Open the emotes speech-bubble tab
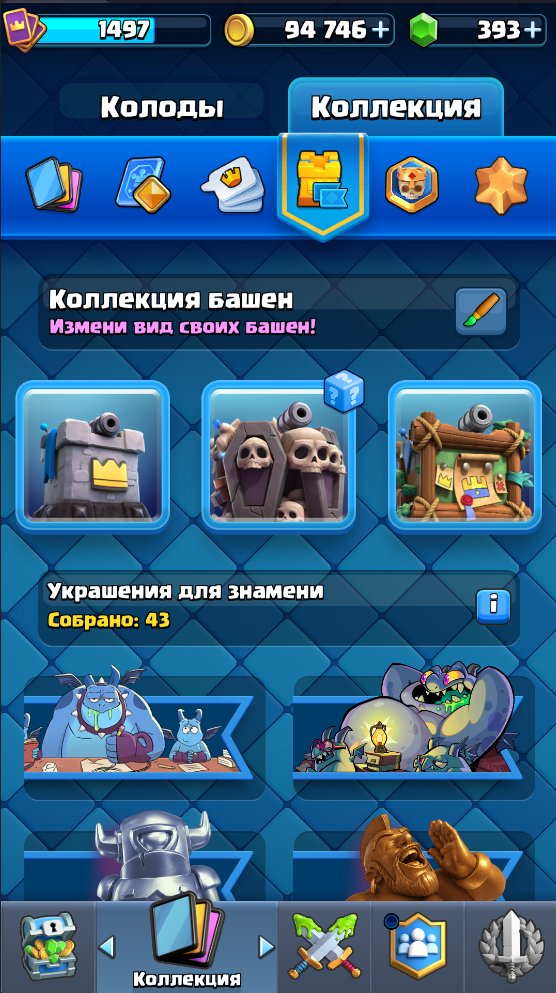This screenshot has height=993, width=556. [x=233, y=185]
